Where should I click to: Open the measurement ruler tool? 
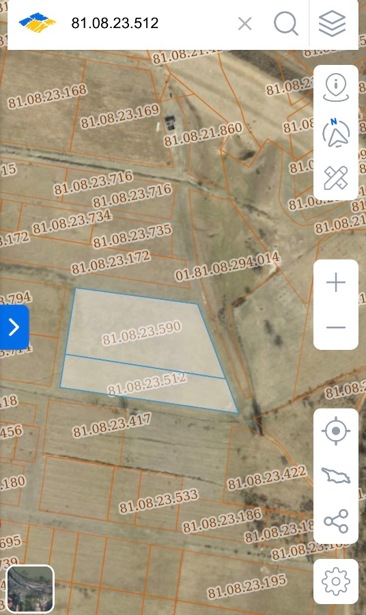tap(336, 178)
